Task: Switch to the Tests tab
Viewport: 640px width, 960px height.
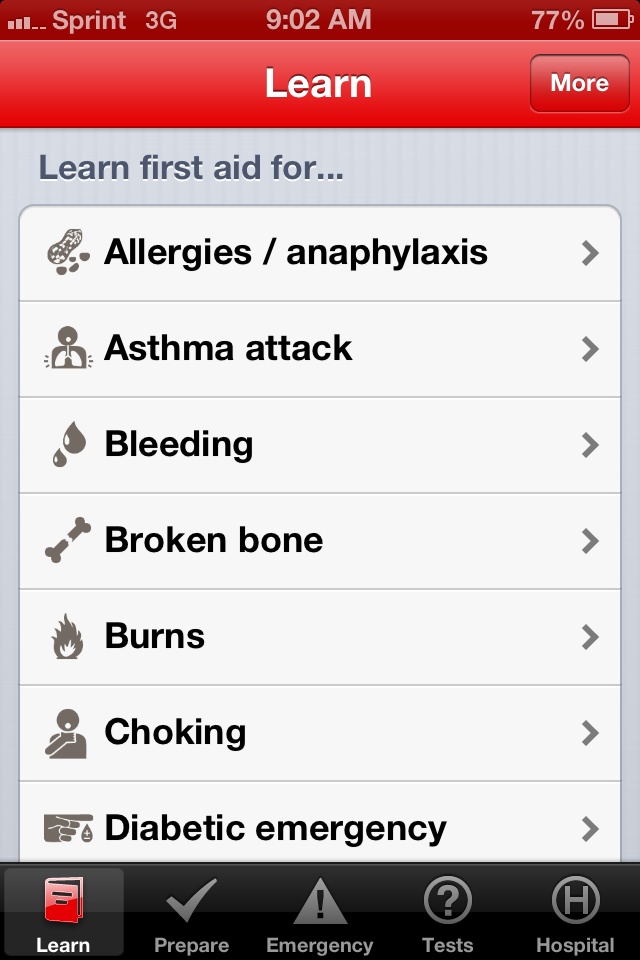Action: pyautogui.click(x=447, y=914)
